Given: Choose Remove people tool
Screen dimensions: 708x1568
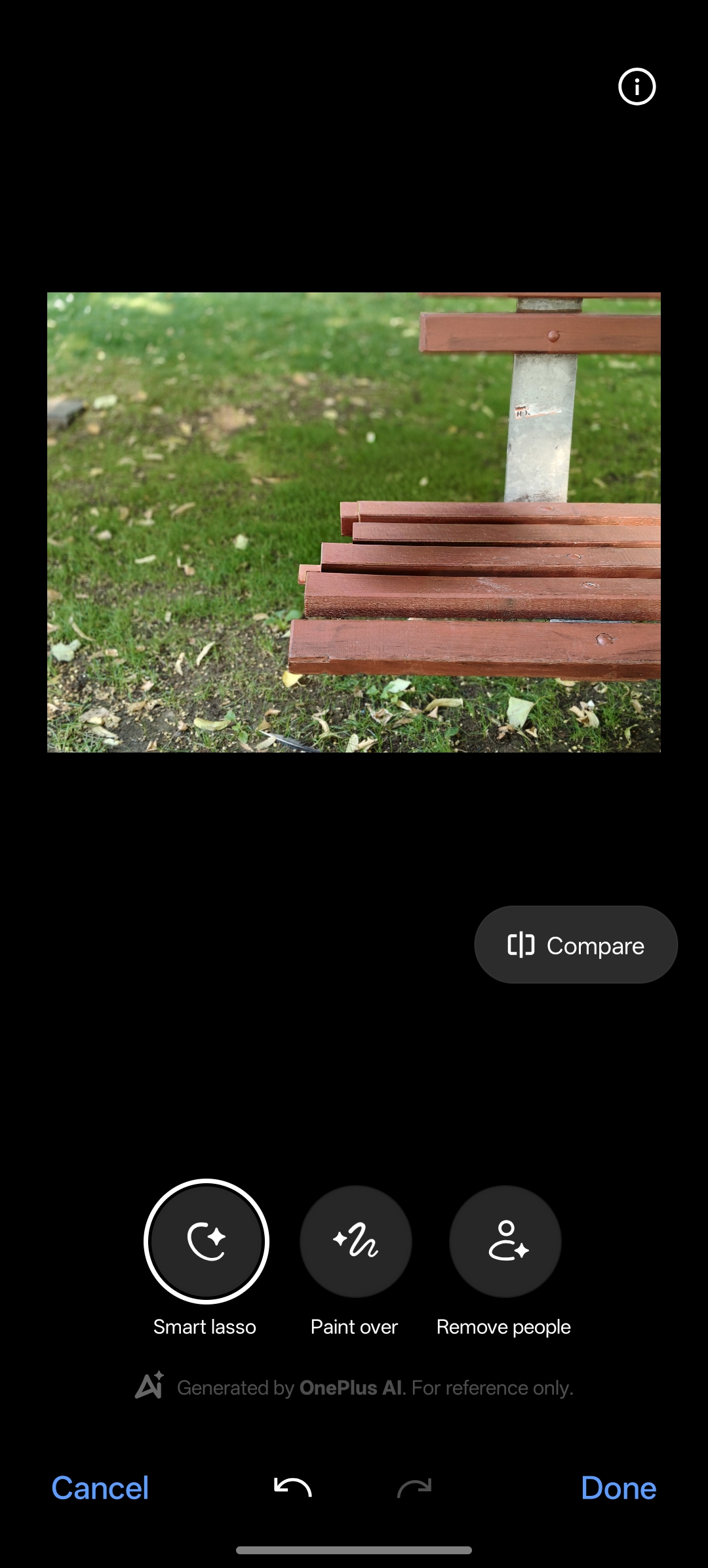Looking at the screenshot, I should click(x=505, y=1241).
